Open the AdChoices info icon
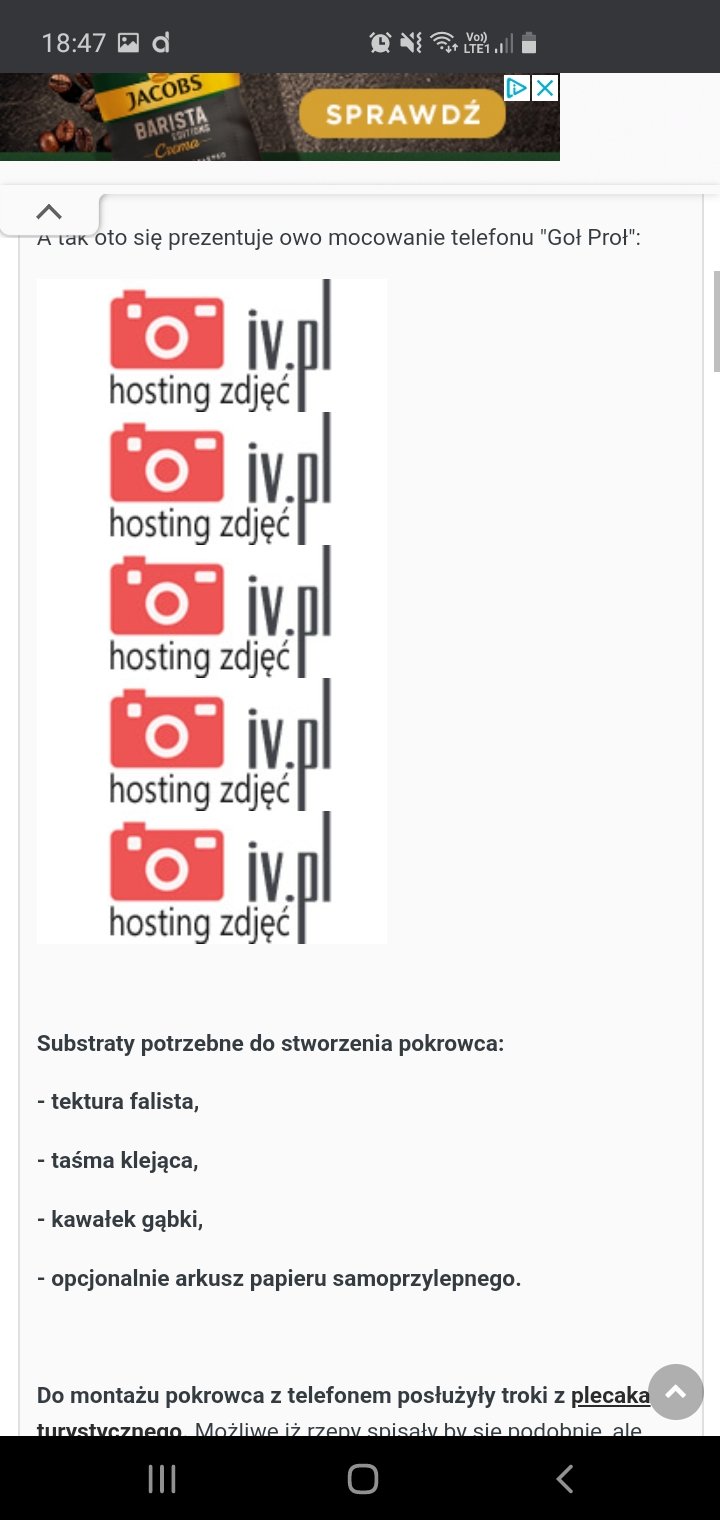Viewport: 720px width, 1520px height. [517, 88]
